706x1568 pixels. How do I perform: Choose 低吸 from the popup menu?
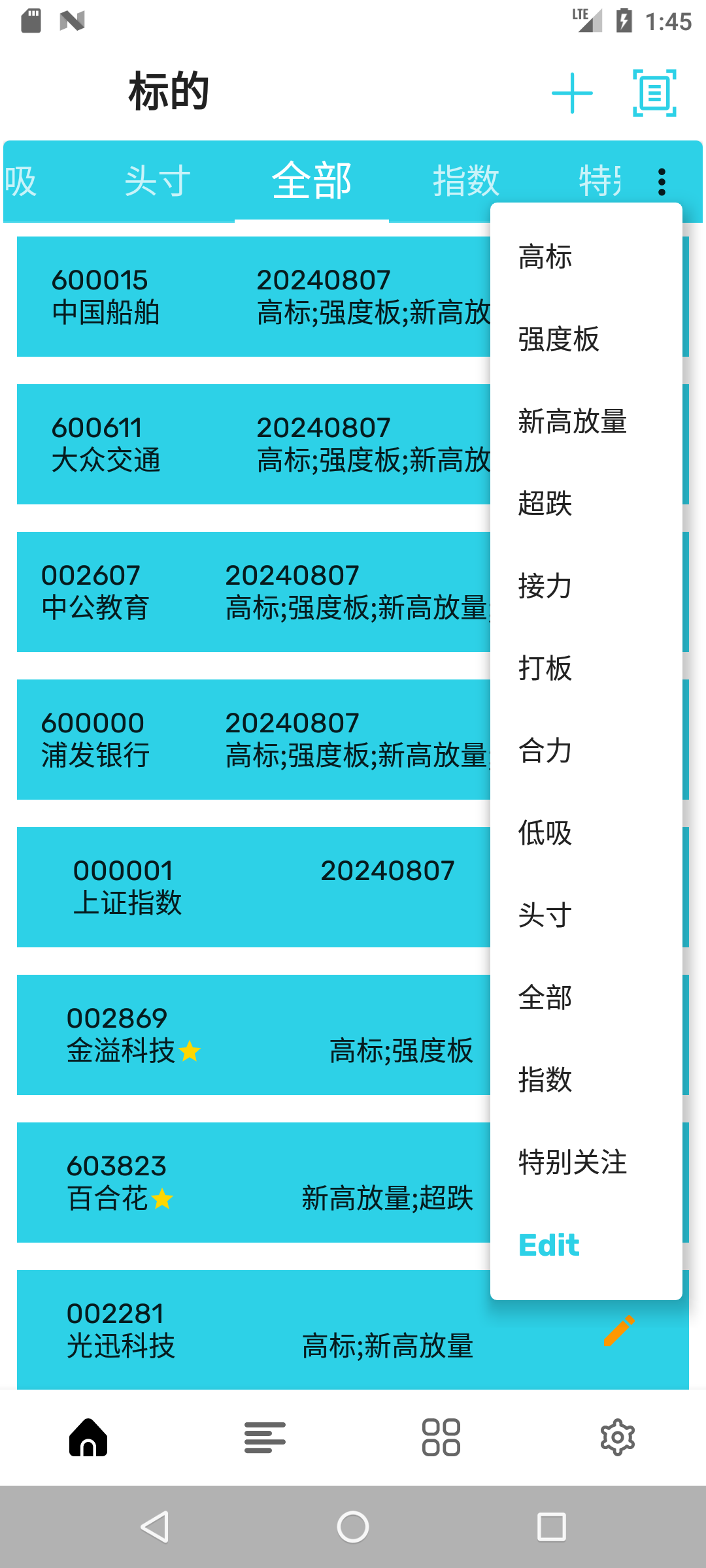click(586, 833)
